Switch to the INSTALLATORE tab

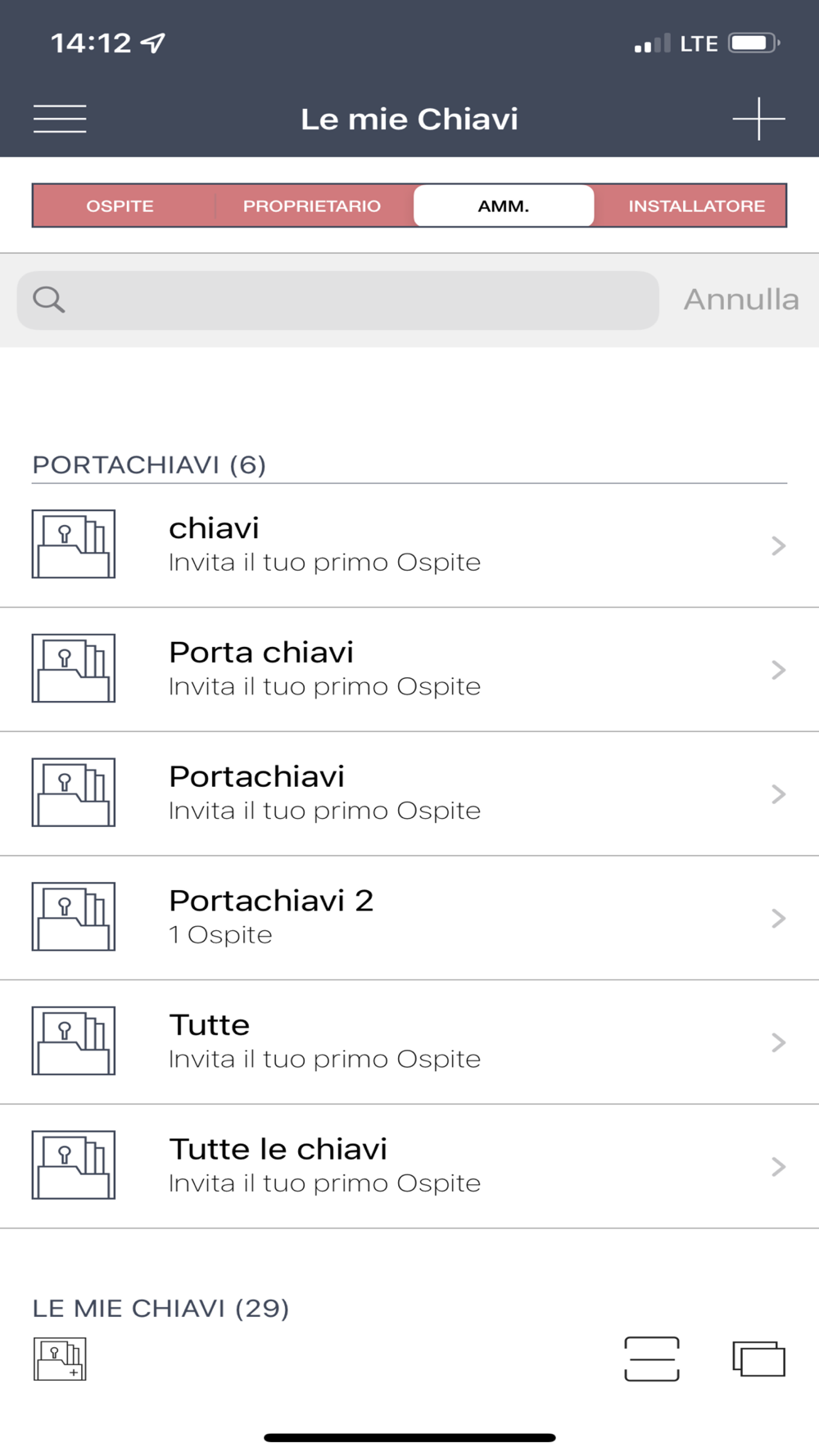[x=696, y=206]
